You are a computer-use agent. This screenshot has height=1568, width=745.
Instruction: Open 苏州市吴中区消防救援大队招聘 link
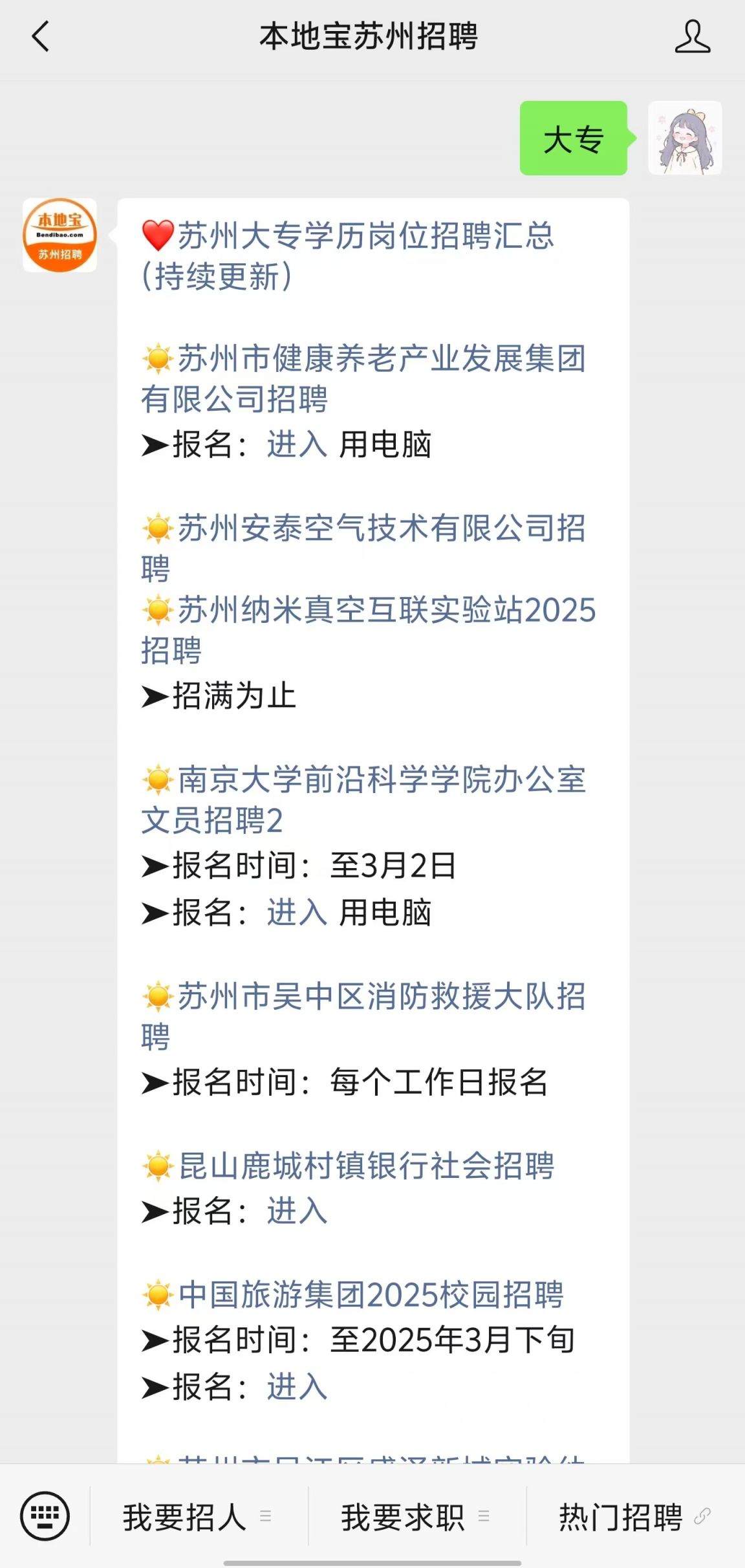(x=364, y=1016)
